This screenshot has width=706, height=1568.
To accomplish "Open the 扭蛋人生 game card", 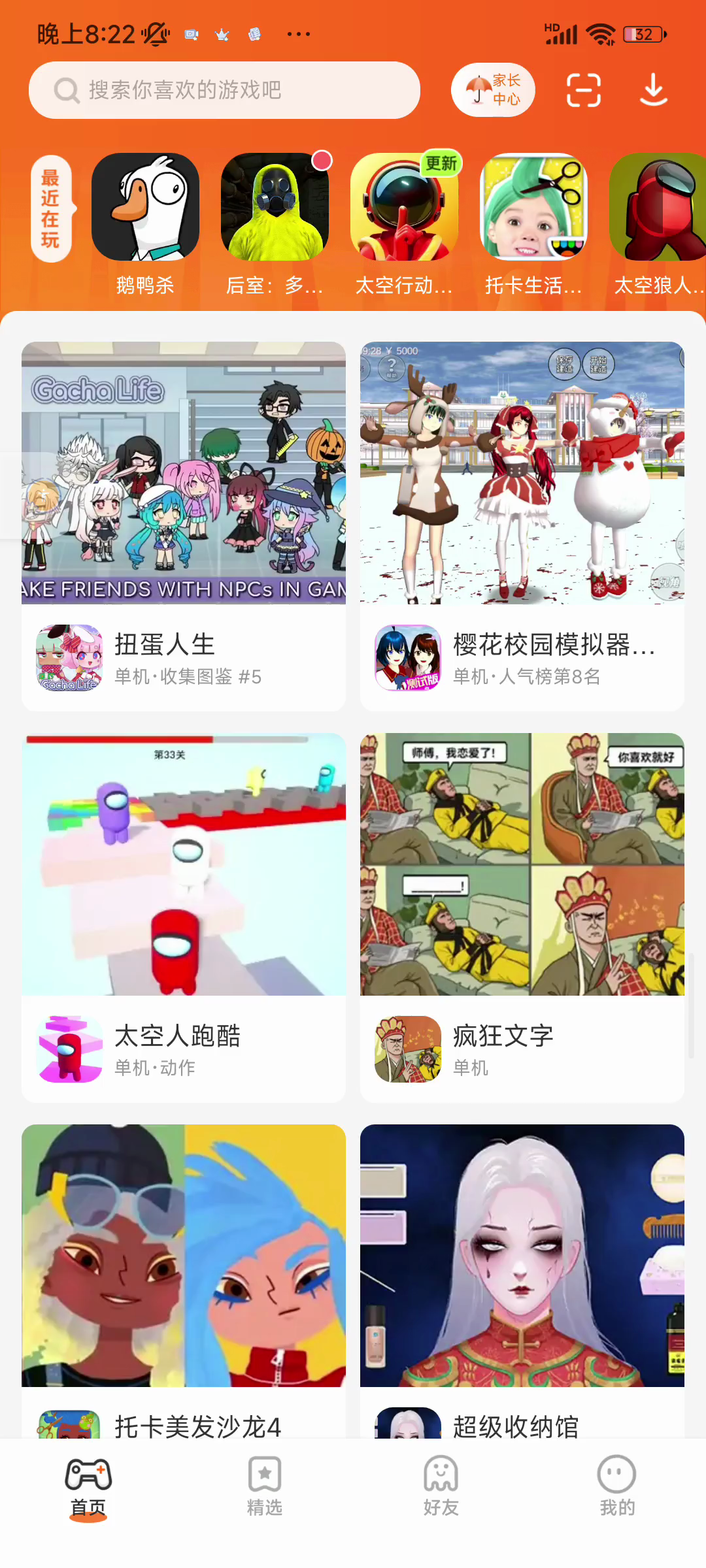I will (x=184, y=526).
